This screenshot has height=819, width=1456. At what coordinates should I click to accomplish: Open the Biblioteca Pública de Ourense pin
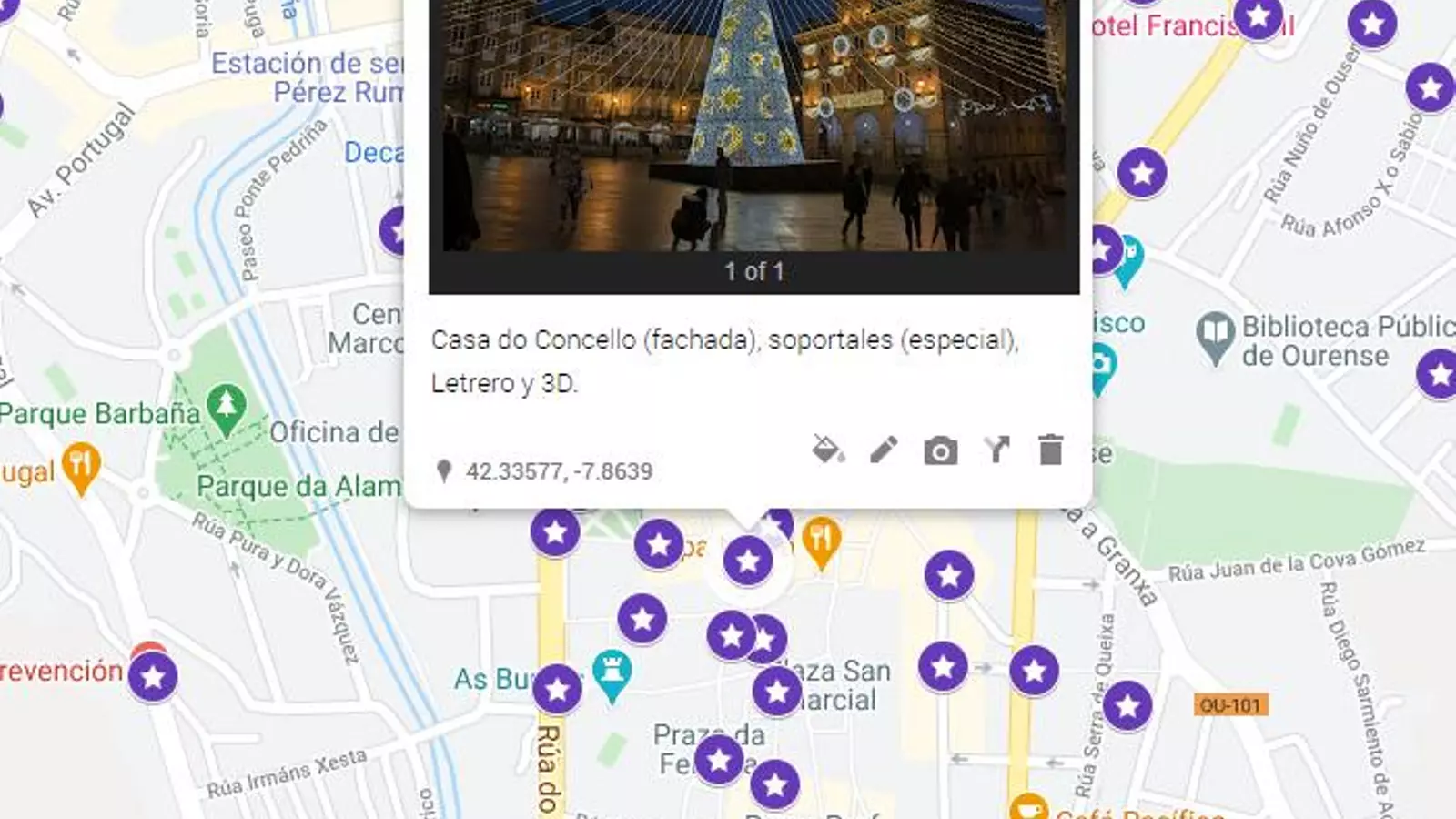pos(1215,335)
